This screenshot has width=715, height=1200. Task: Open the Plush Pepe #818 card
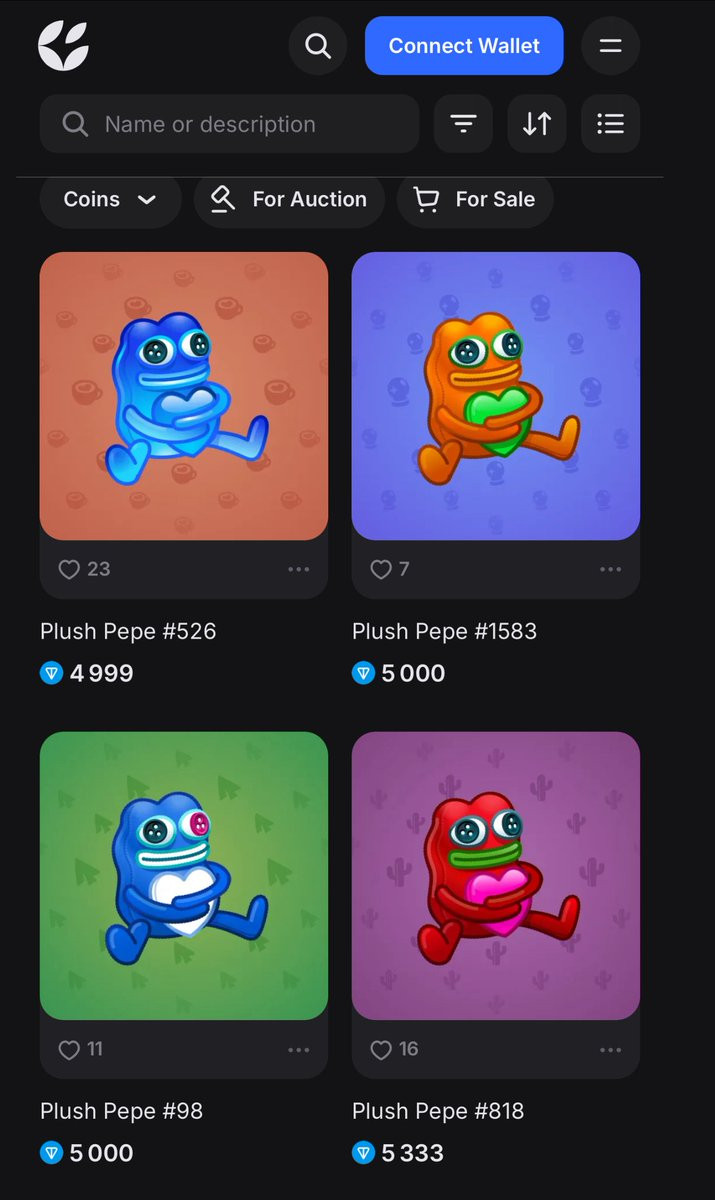pyautogui.click(x=496, y=876)
